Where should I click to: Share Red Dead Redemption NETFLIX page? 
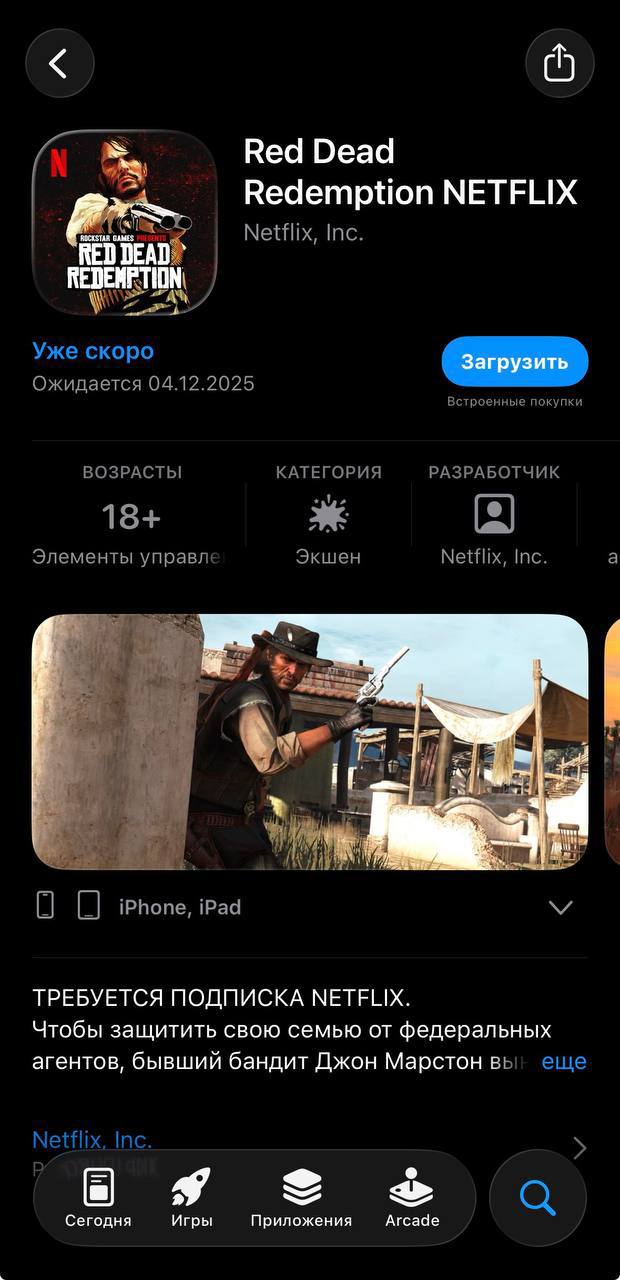click(x=559, y=64)
